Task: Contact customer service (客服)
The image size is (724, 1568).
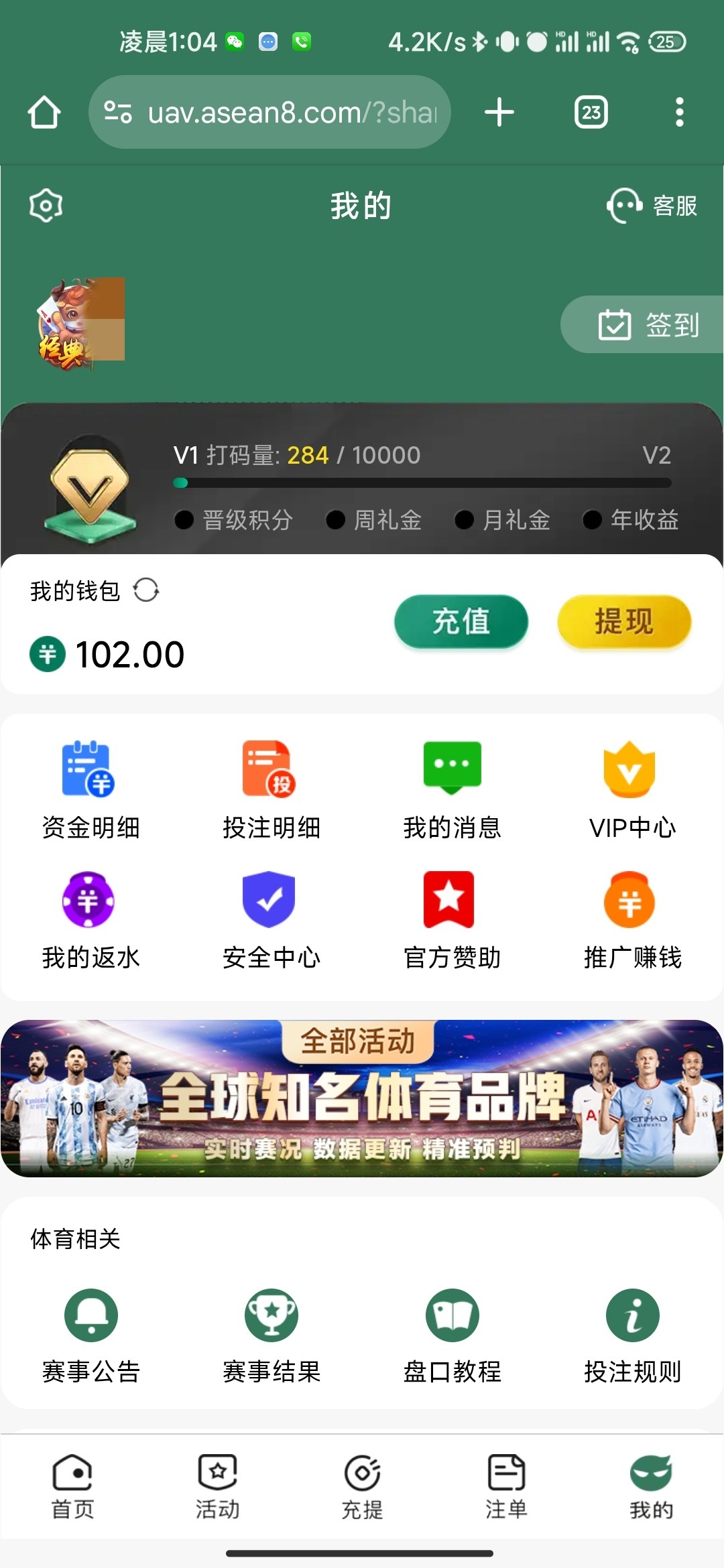Action: 652,206
